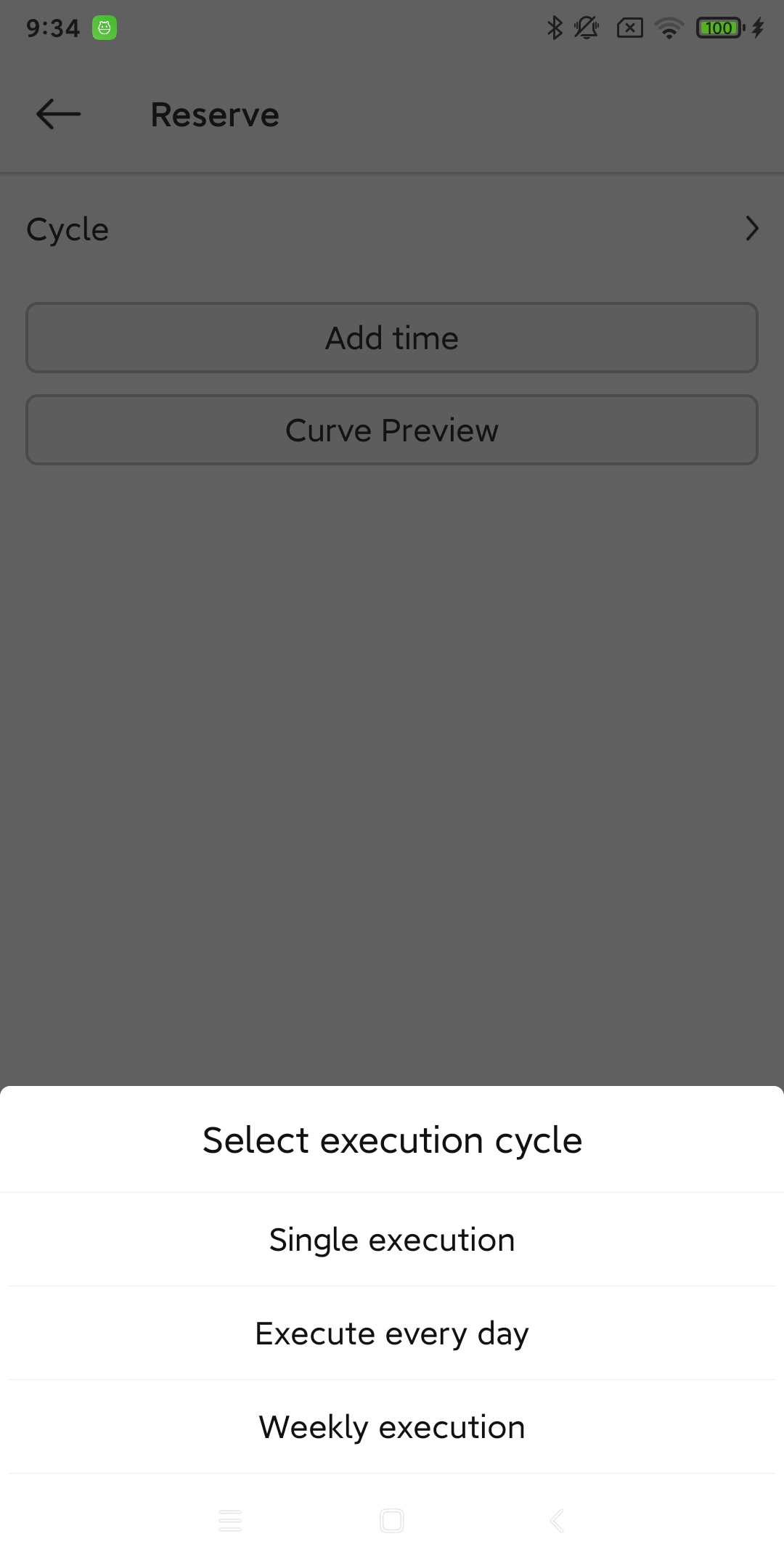The width and height of the screenshot is (784, 1568).
Task: Choose Execute every day option
Action: (392, 1334)
